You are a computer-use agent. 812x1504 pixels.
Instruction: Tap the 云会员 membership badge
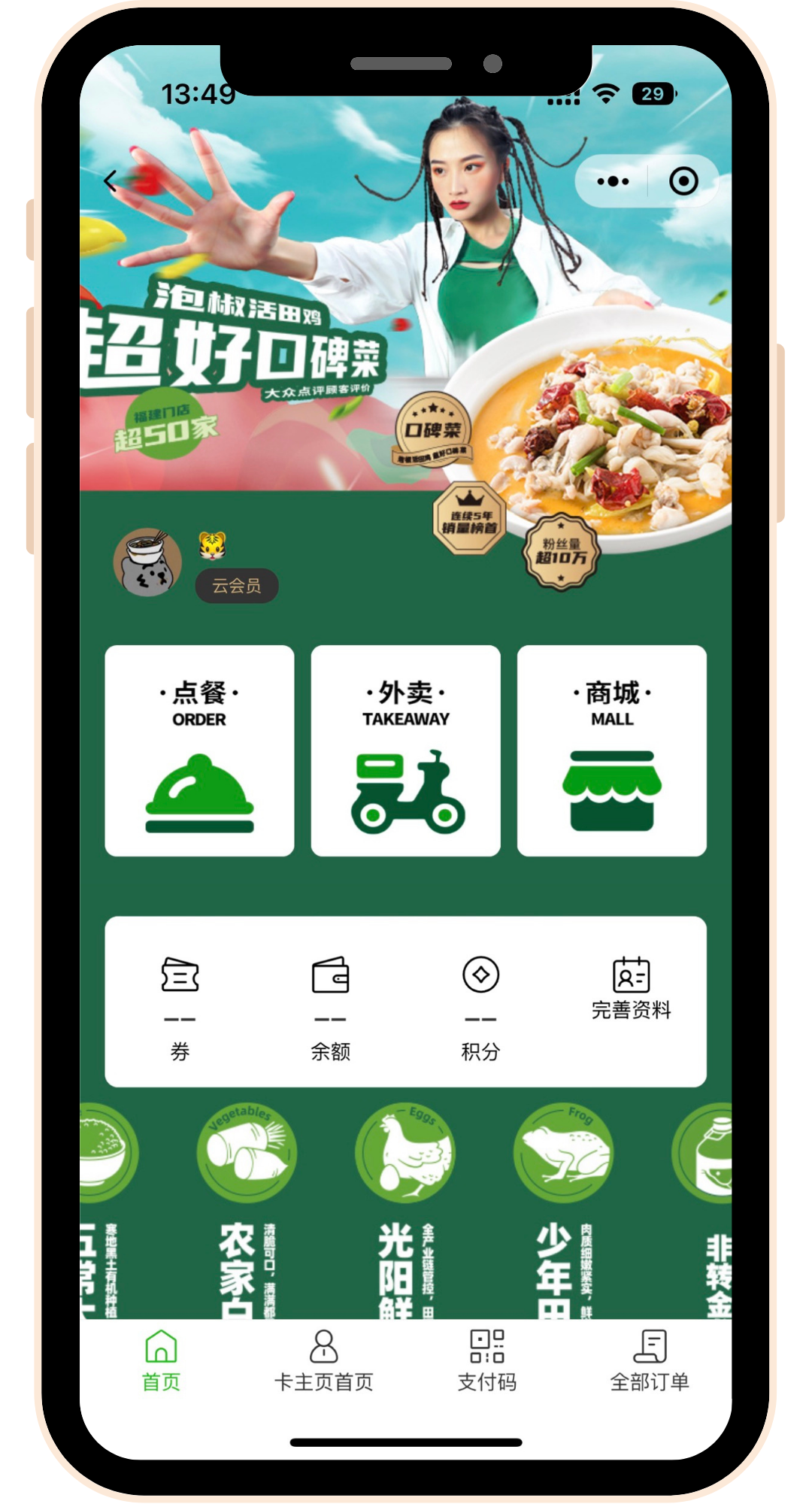(237, 586)
